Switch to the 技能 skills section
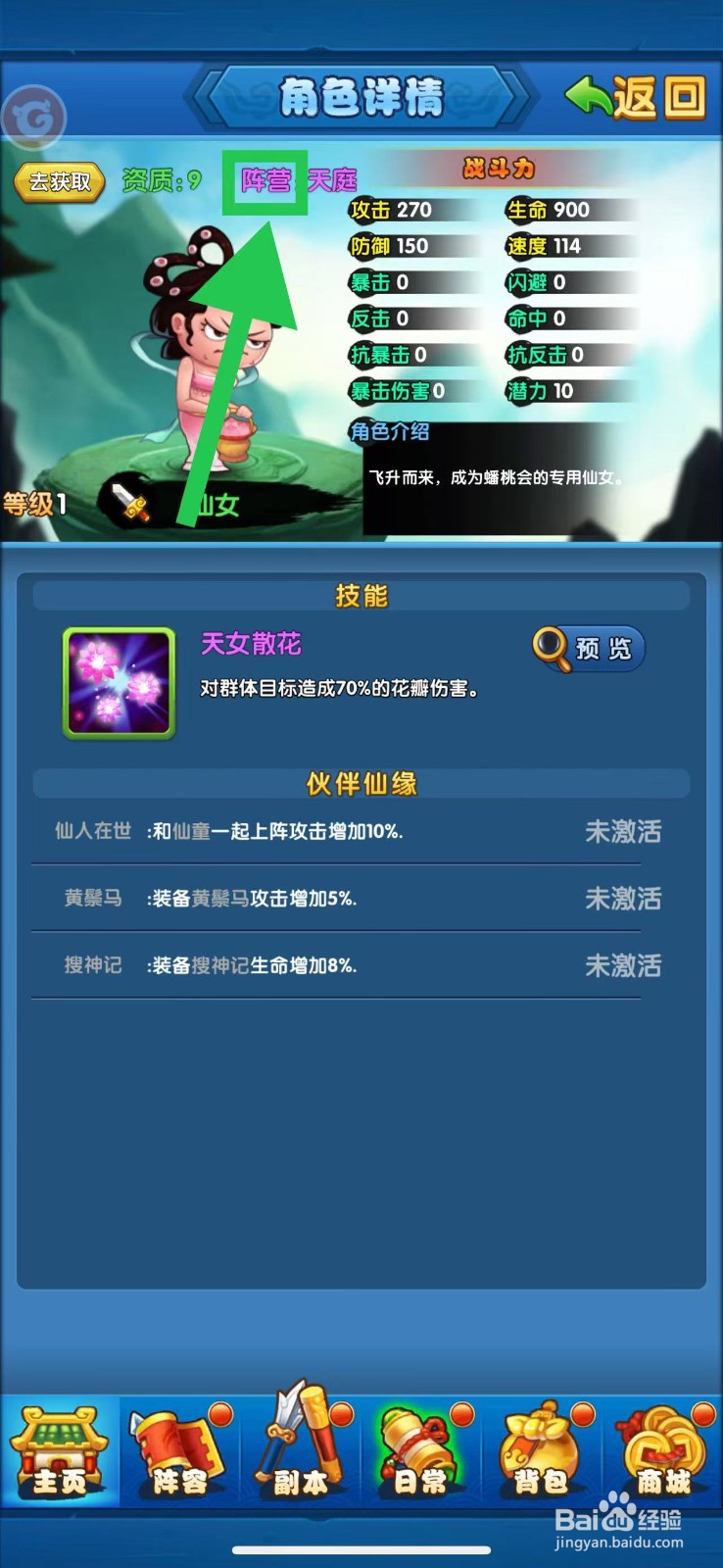The image size is (723, 1568). click(361, 595)
